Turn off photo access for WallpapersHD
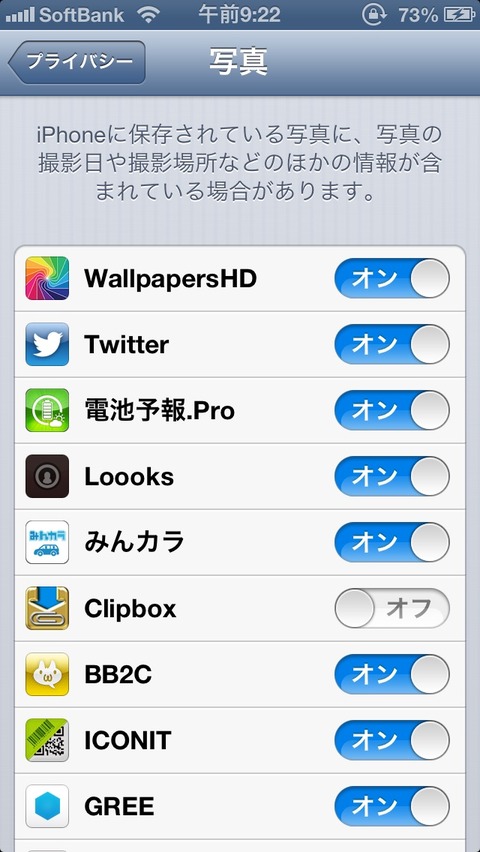 tap(392, 278)
